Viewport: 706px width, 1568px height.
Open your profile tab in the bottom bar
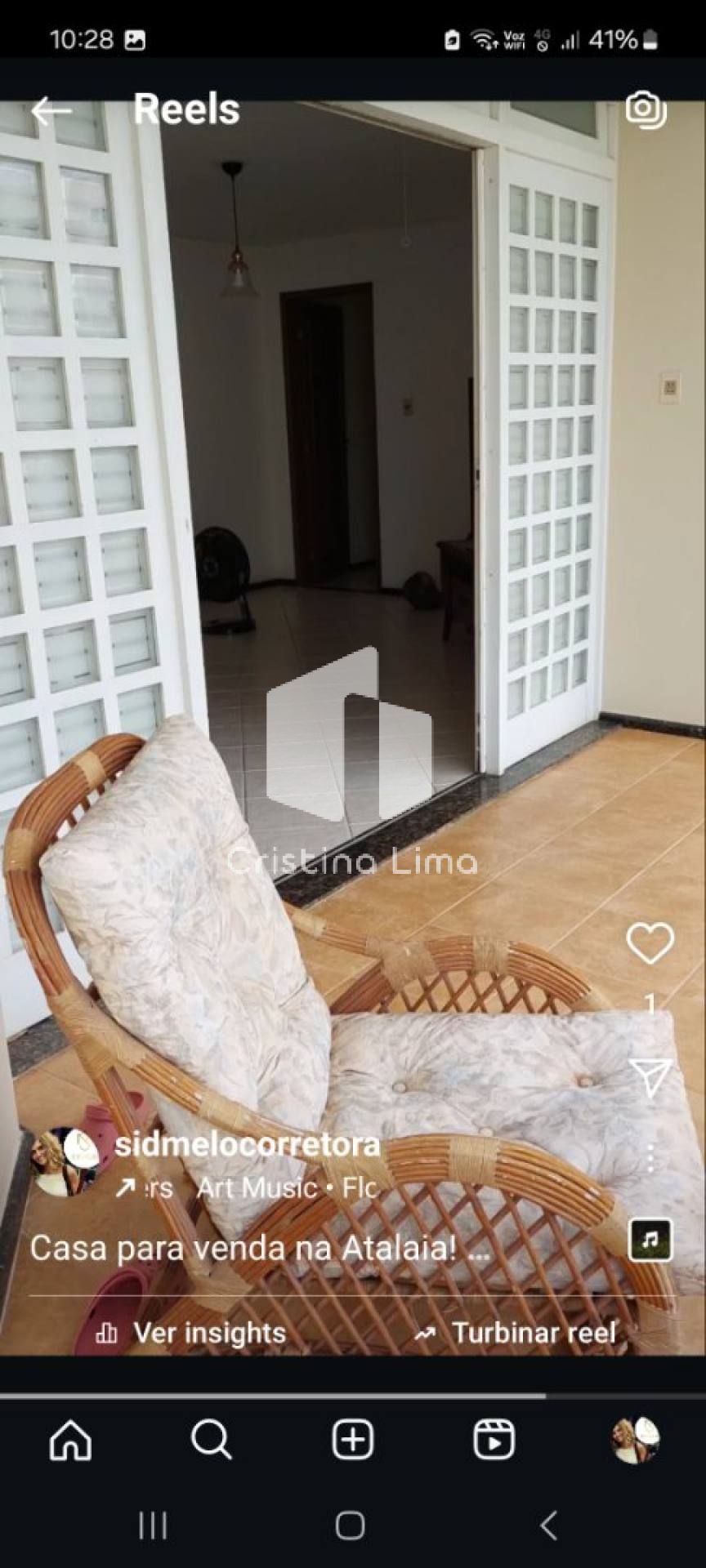636,1439
